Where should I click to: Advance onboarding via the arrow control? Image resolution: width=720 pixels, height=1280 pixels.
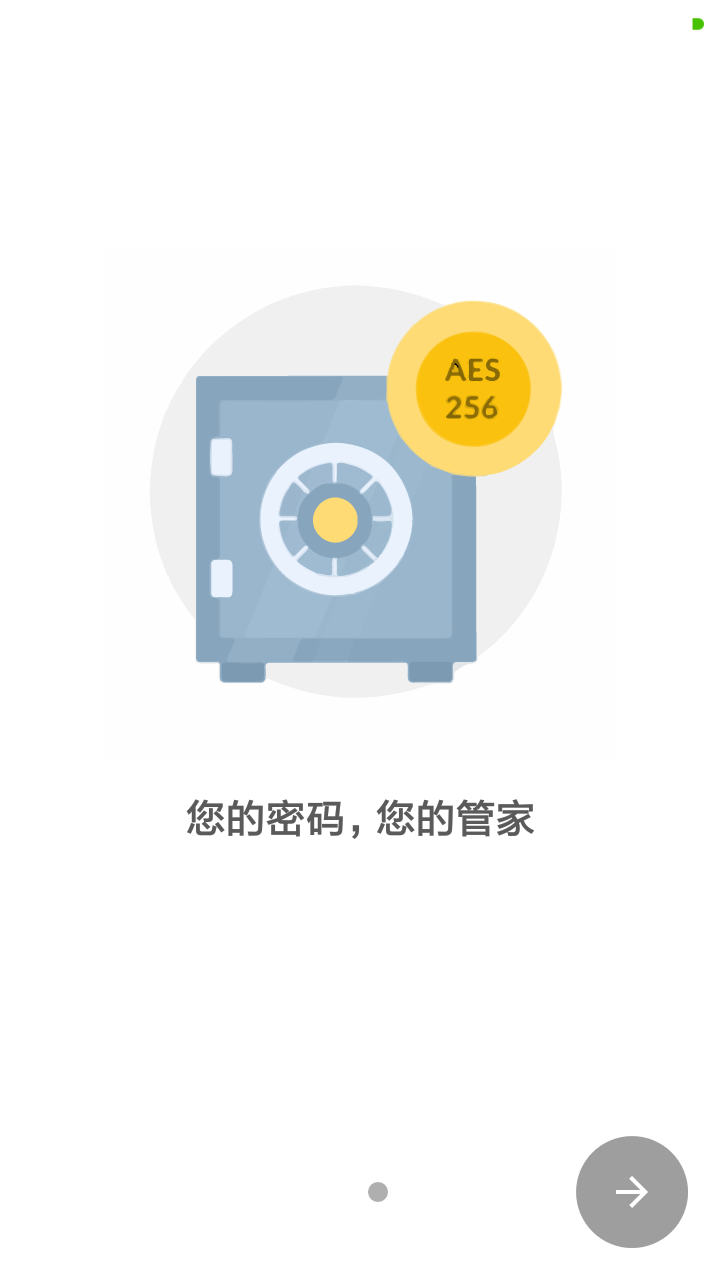(x=631, y=1191)
